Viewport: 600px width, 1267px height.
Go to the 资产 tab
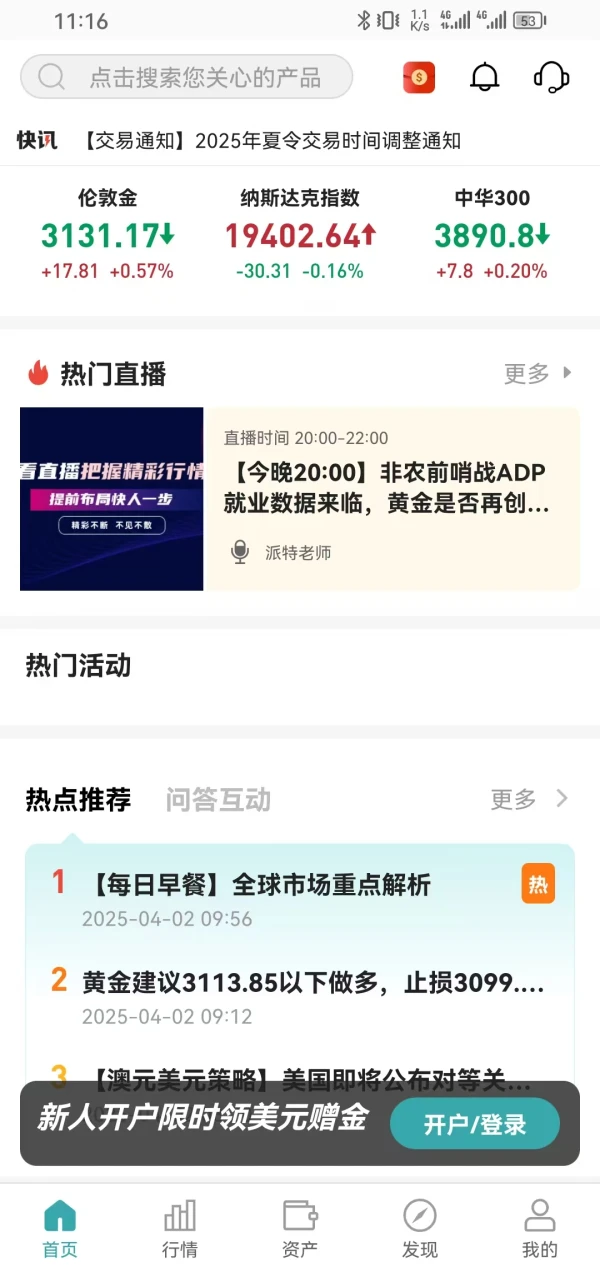300,1230
